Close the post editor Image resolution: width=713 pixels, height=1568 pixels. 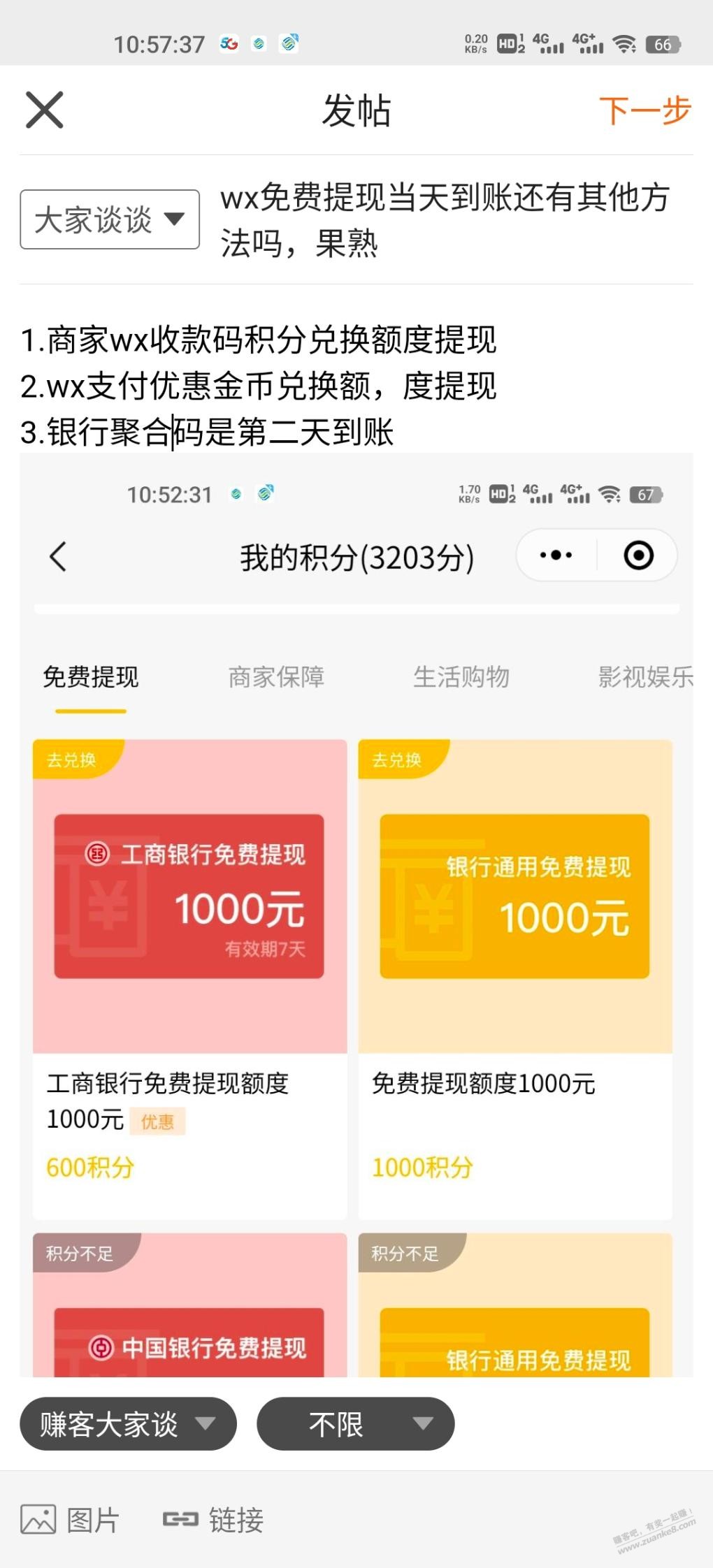pyautogui.click(x=45, y=110)
